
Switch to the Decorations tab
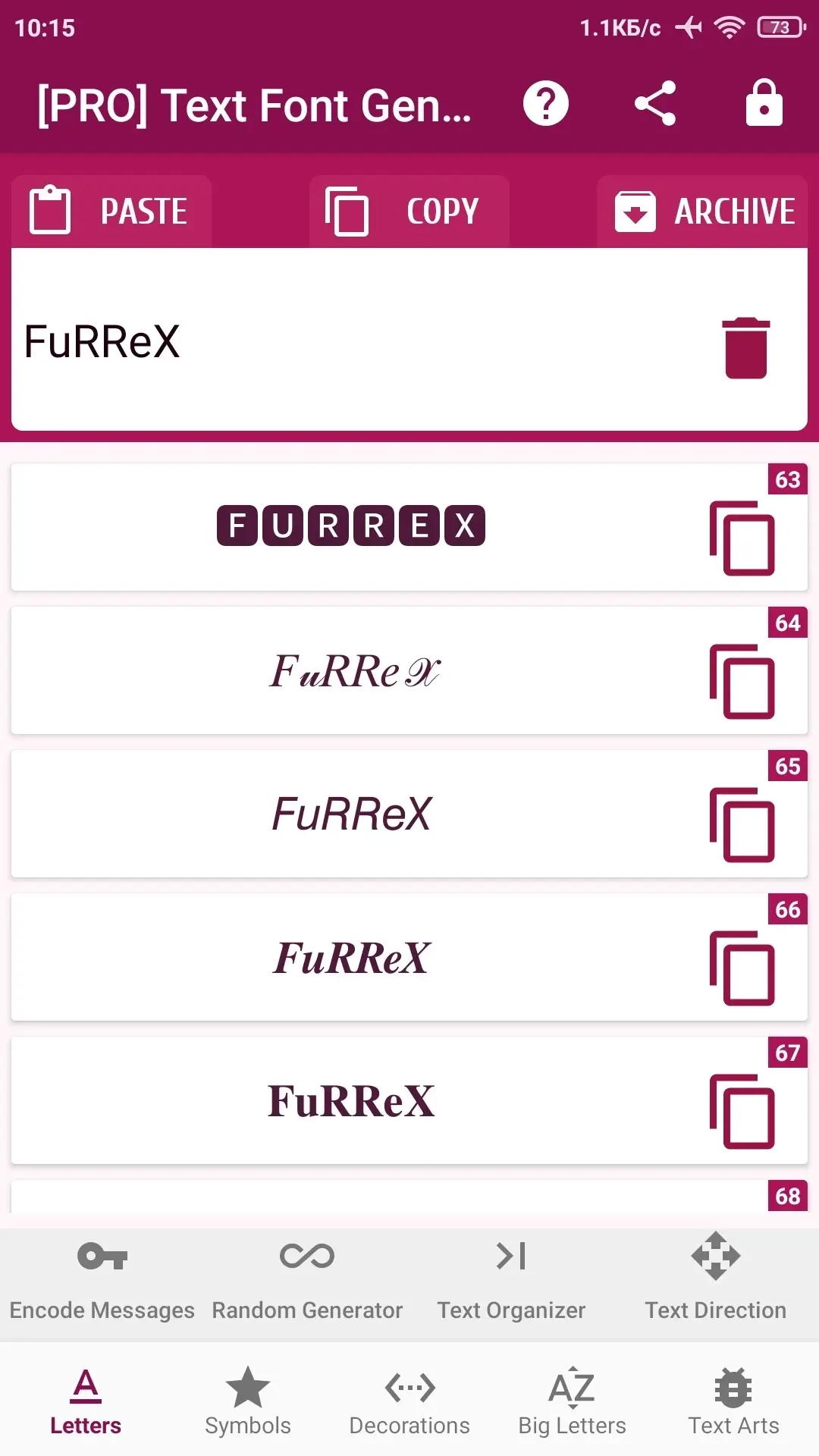(409, 1401)
